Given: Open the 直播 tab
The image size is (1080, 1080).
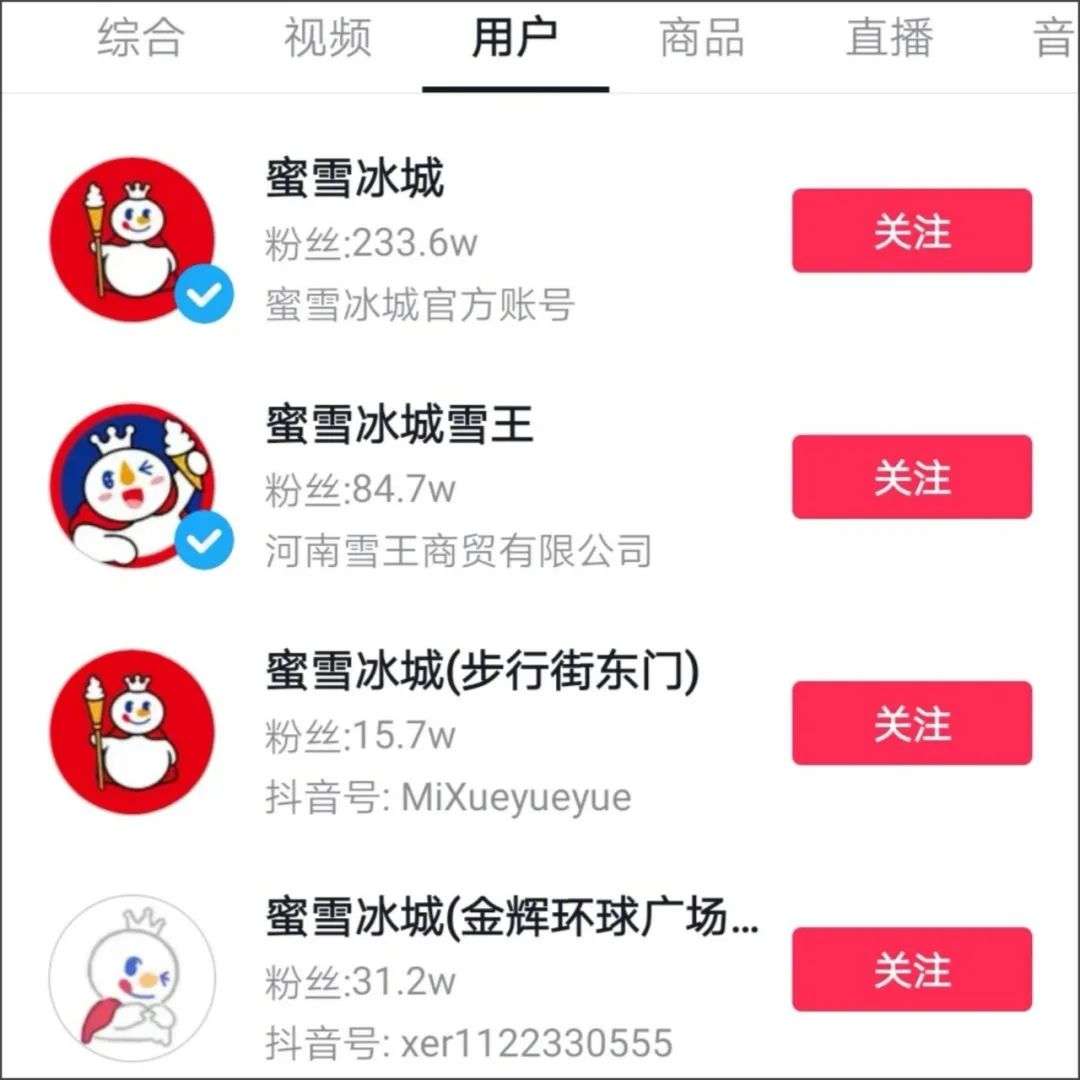Looking at the screenshot, I should pyautogui.click(x=889, y=40).
